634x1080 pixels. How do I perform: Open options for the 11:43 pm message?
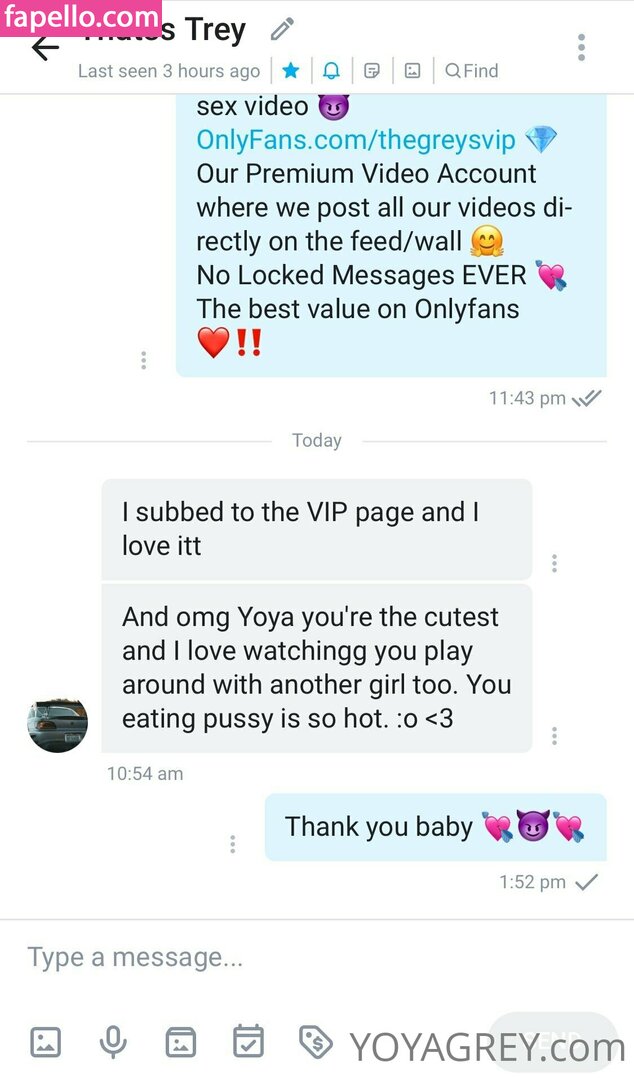coord(144,360)
